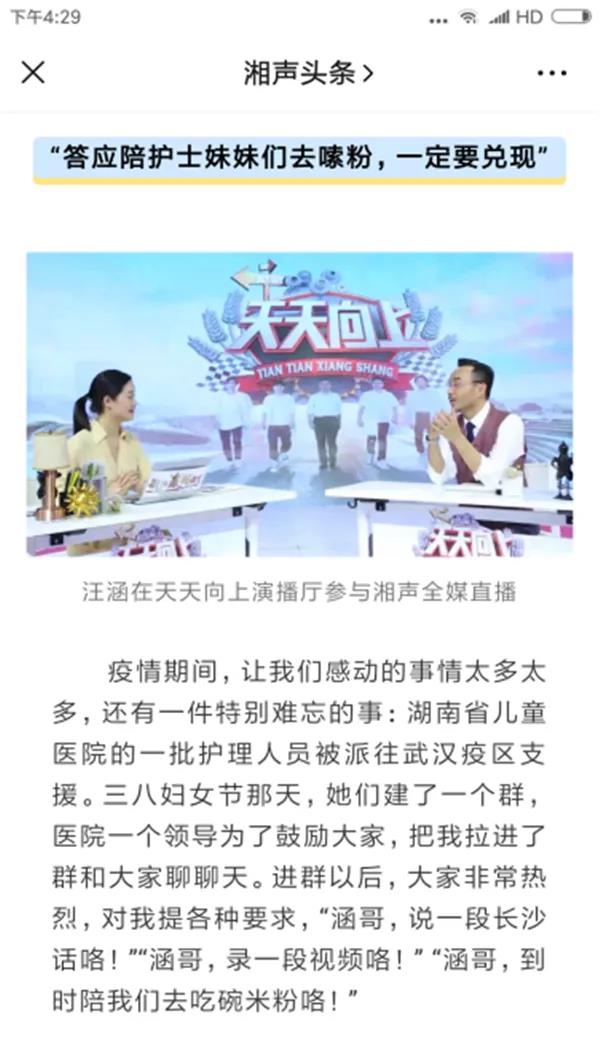Close the article with the X icon
The height and width of the screenshot is (1054, 600).
pos(33,73)
